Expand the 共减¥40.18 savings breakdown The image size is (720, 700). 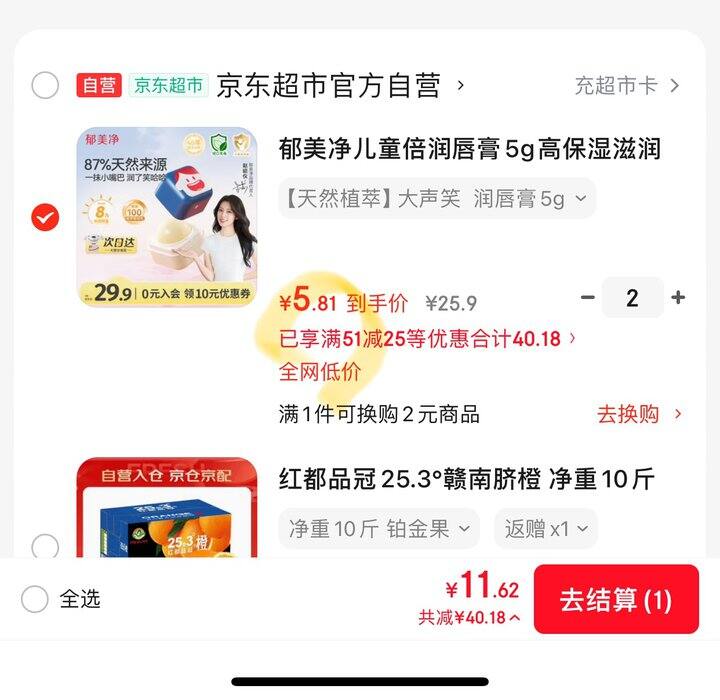469,617
